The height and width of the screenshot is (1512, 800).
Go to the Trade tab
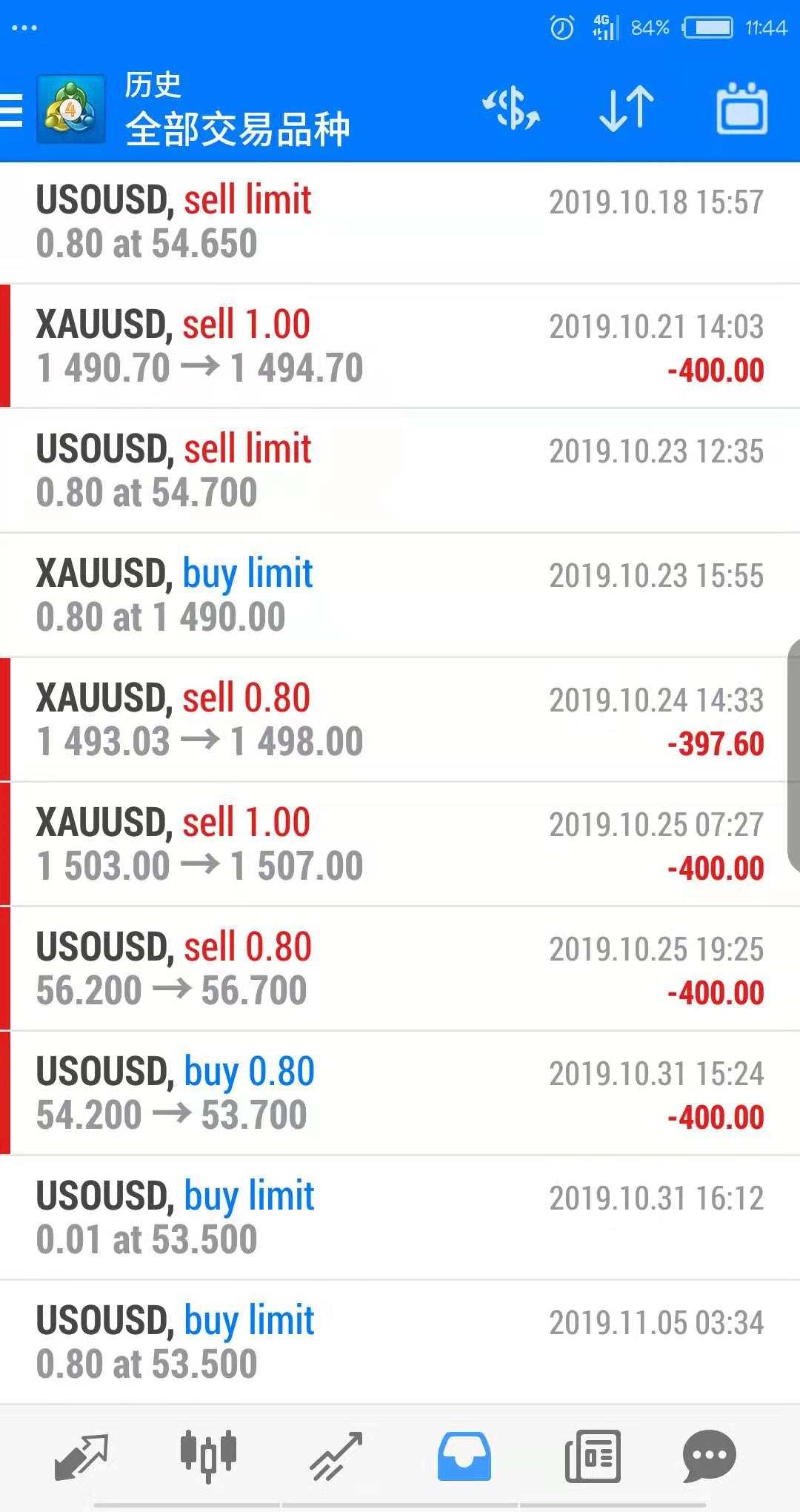[x=336, y=1456]
